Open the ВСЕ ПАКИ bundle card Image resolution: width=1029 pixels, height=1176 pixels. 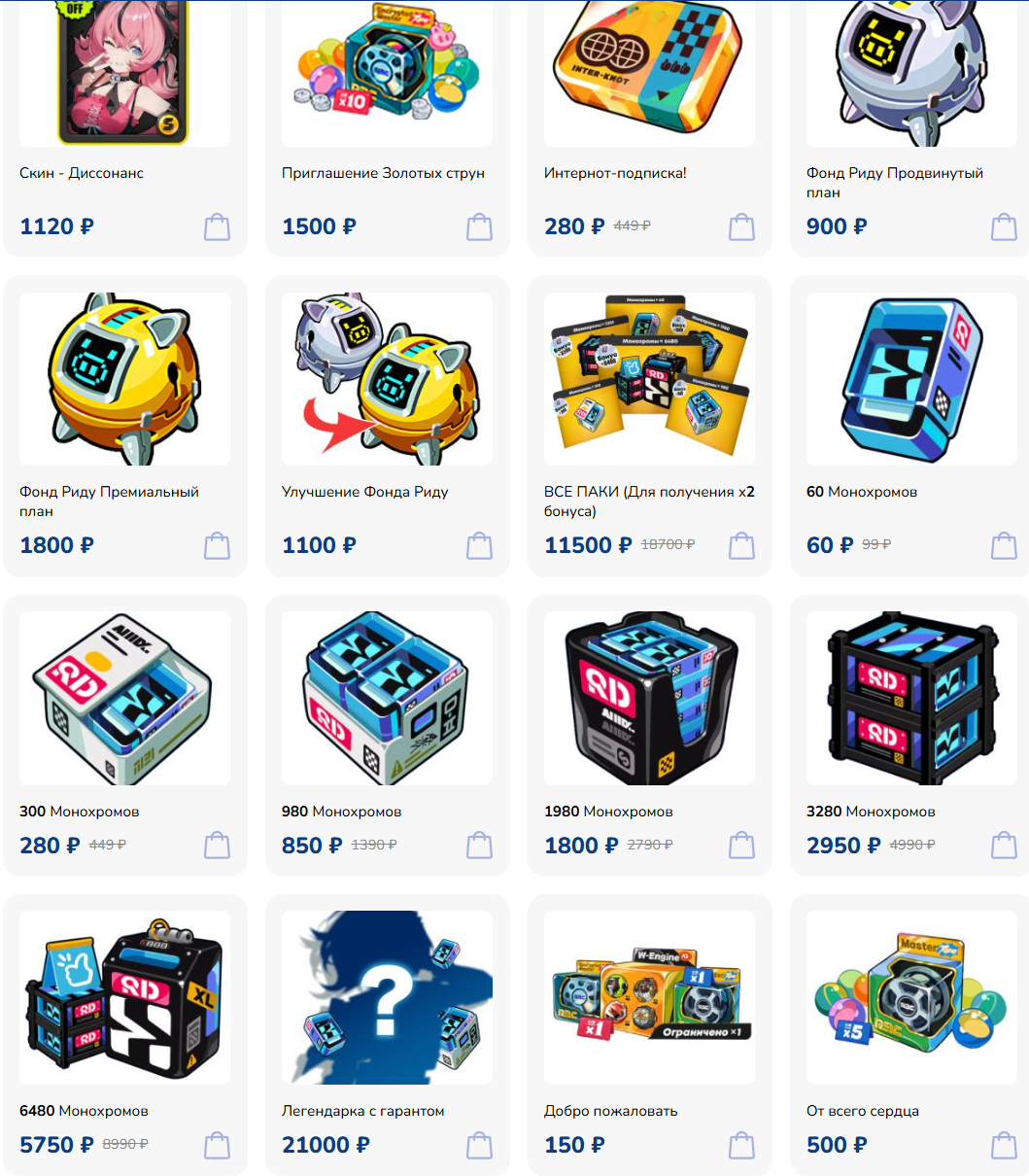pos(649,379)
